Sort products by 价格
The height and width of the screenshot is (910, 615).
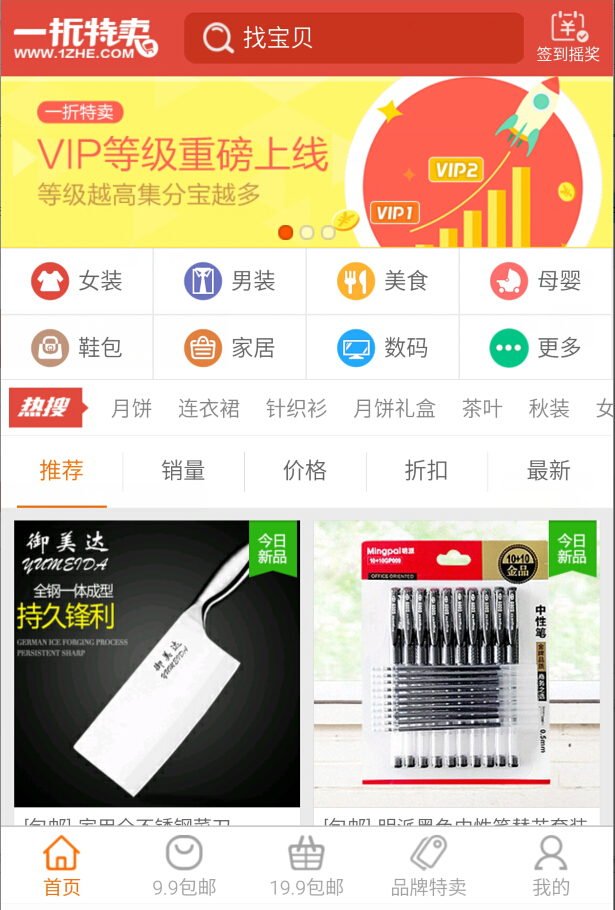[x=305, y=470]
